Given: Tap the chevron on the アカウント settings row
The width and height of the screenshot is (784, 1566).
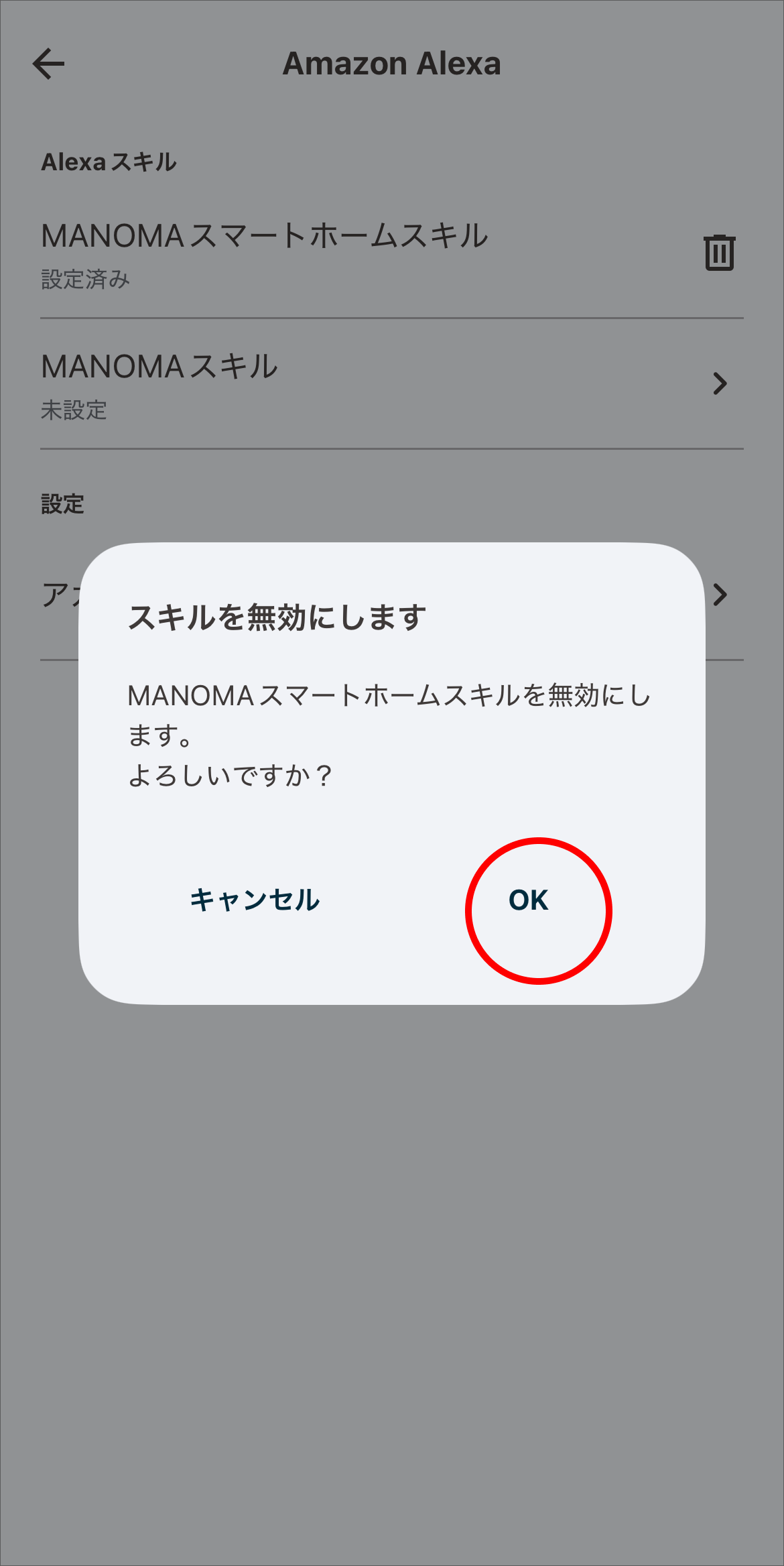Looking at the screenshot, I should pyautogui.click(x=719, y=593).
